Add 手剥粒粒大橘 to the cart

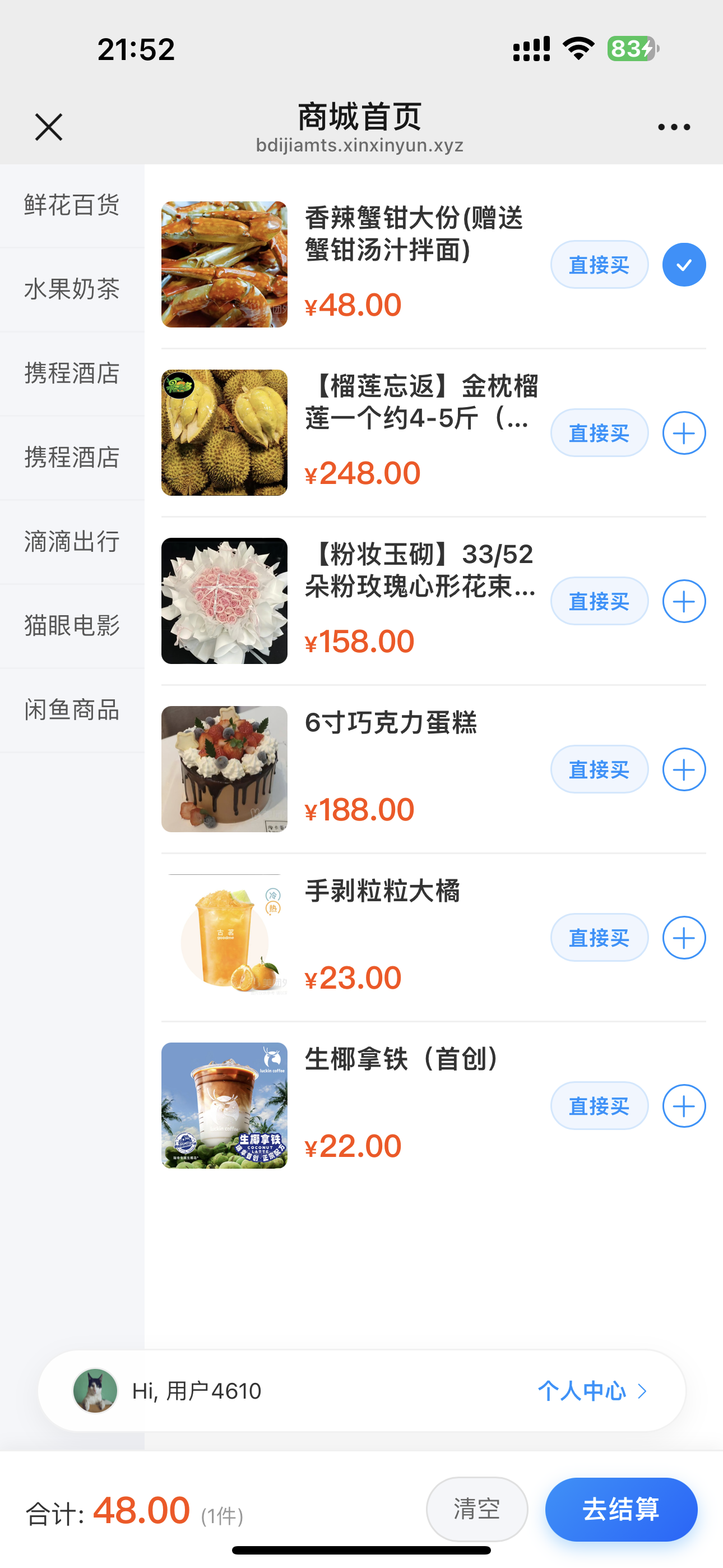coord(683,938)
